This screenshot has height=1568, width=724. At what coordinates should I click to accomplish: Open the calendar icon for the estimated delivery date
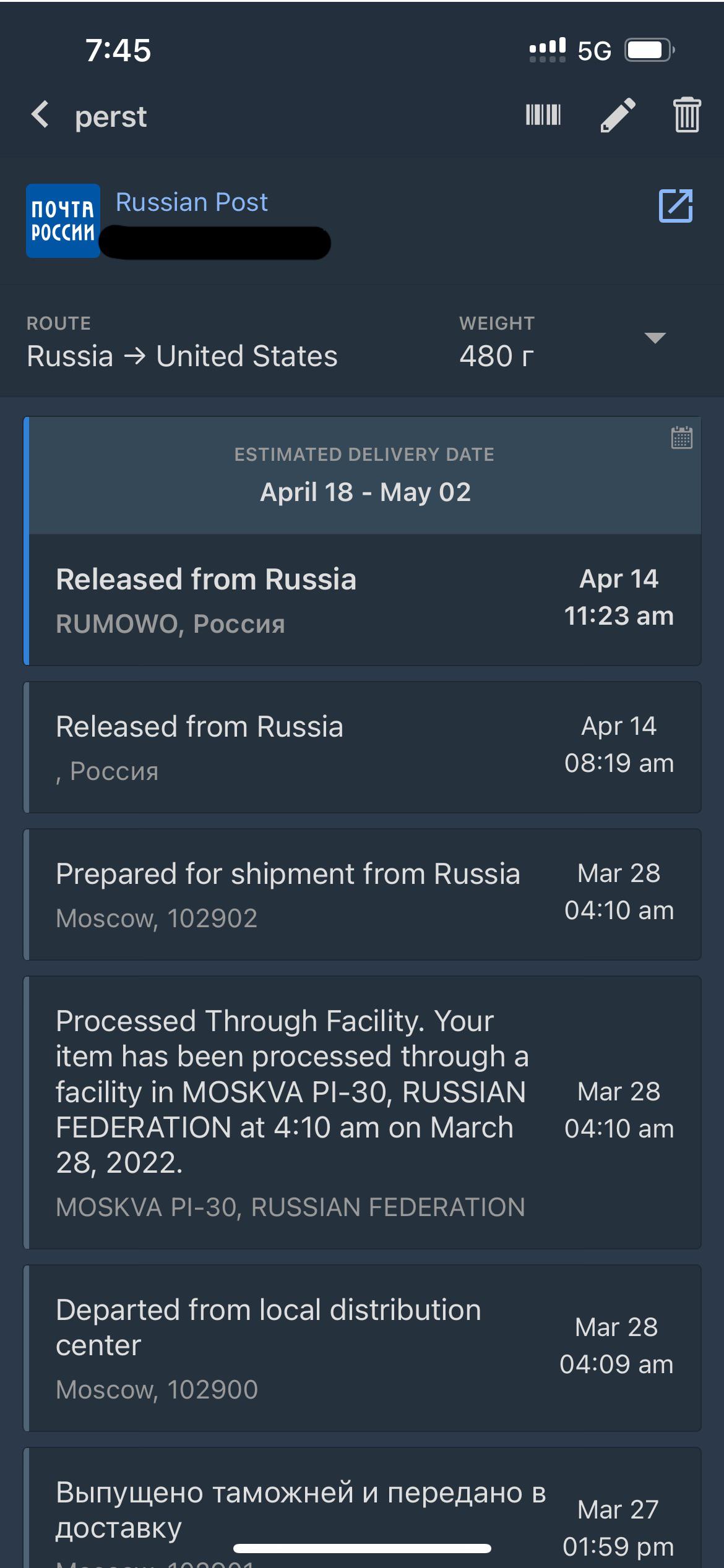(681, 437)
